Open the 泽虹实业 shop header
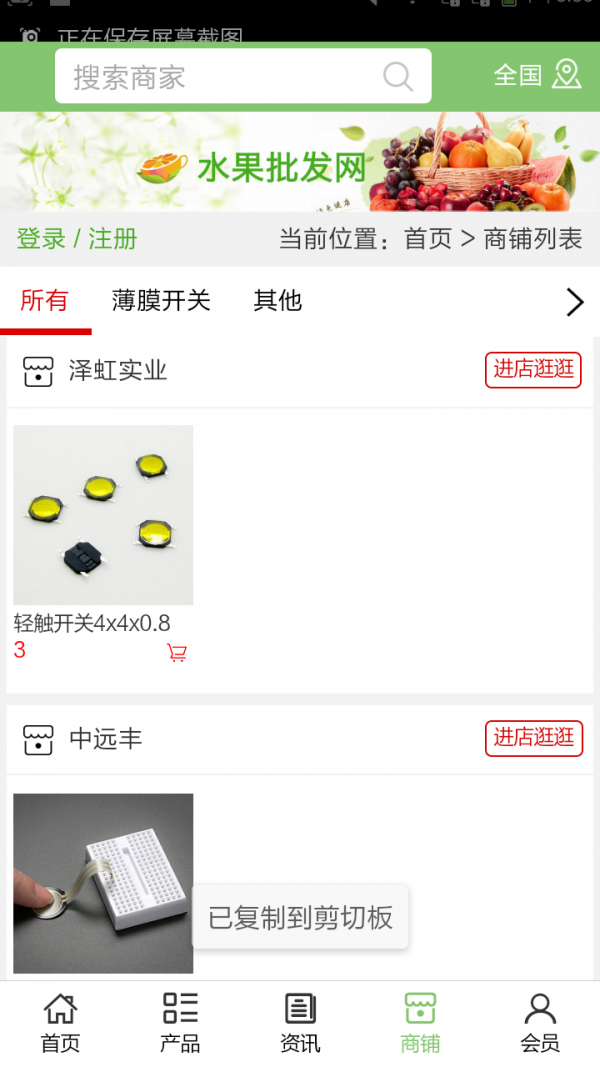600x1067 pixels. (117, 371)
